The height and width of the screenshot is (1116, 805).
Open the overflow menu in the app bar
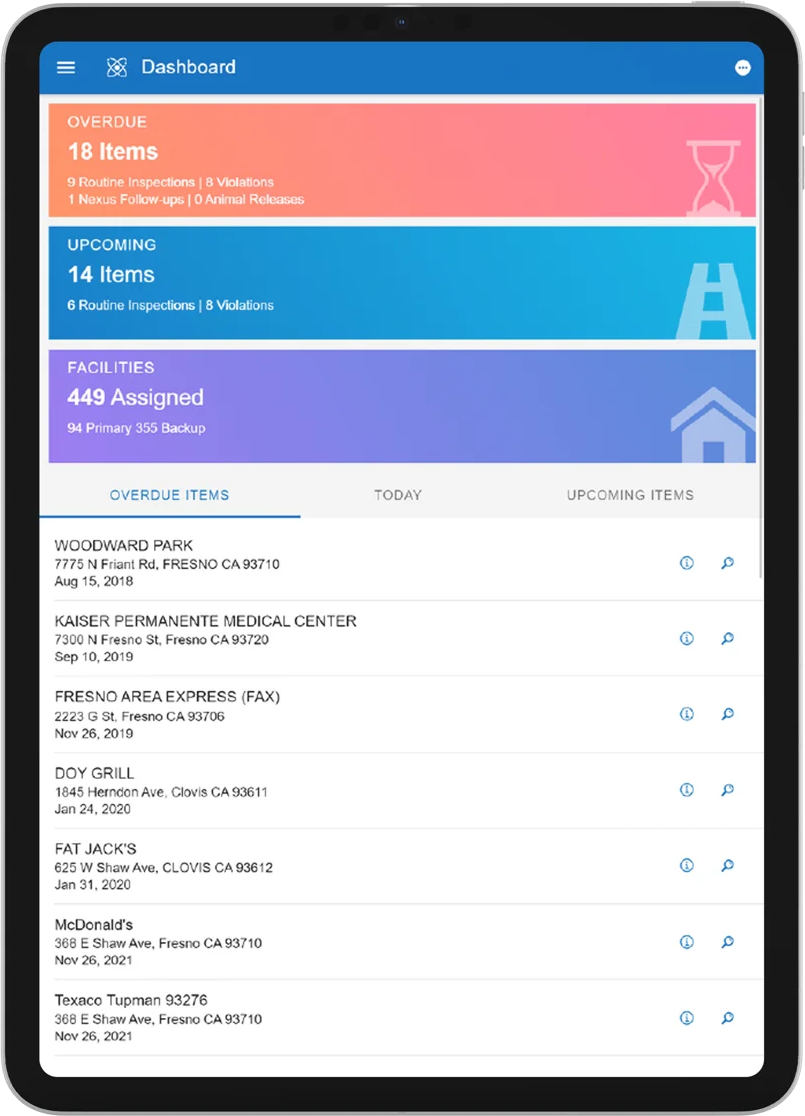click(x=742, y=68)
